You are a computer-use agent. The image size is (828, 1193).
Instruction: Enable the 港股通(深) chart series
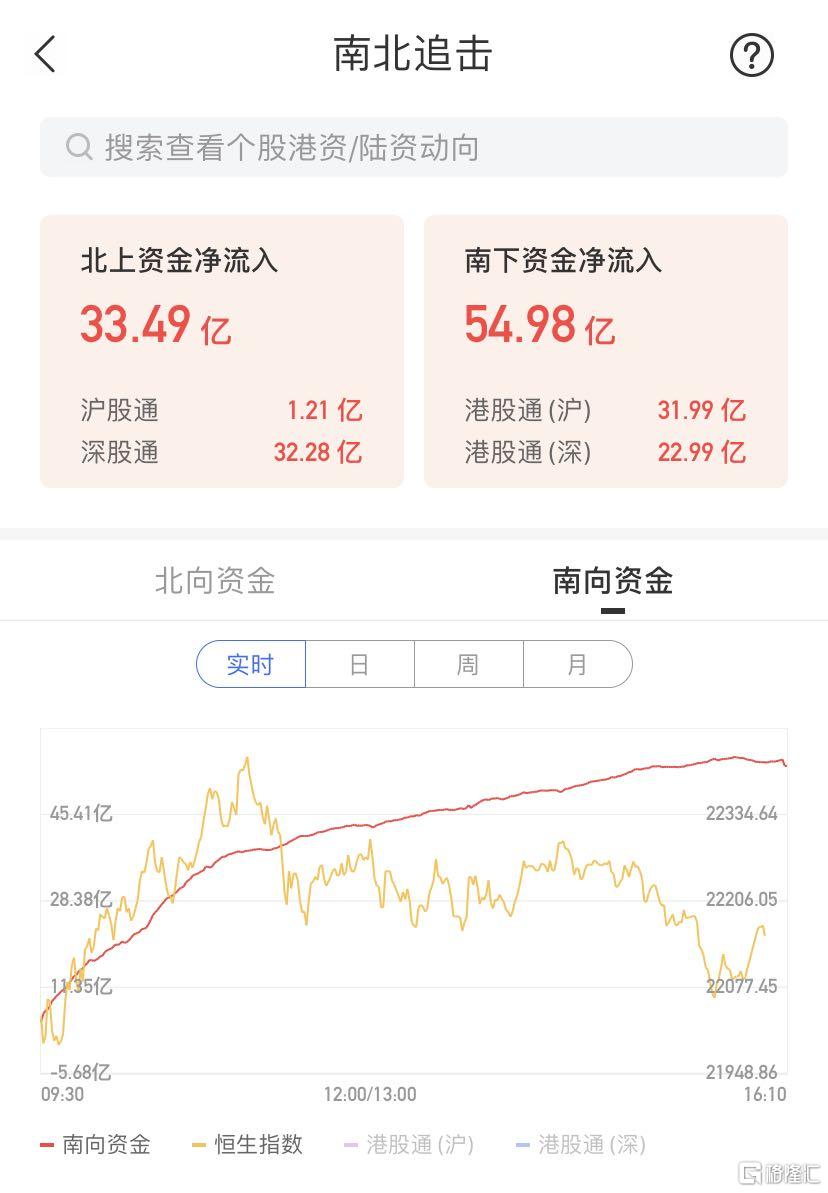click(x=581, y=1144)
